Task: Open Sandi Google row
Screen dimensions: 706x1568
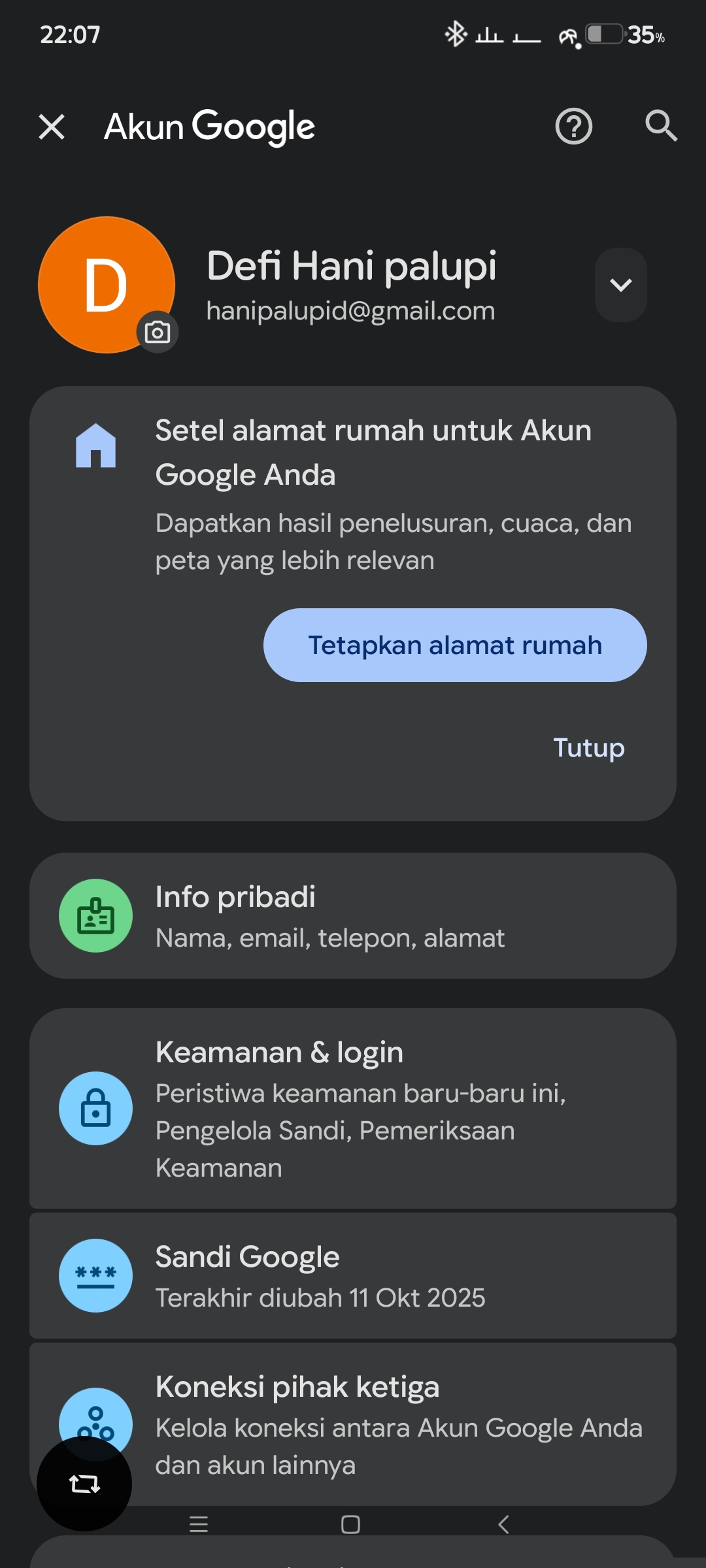Action: [x=353, y=1275]
